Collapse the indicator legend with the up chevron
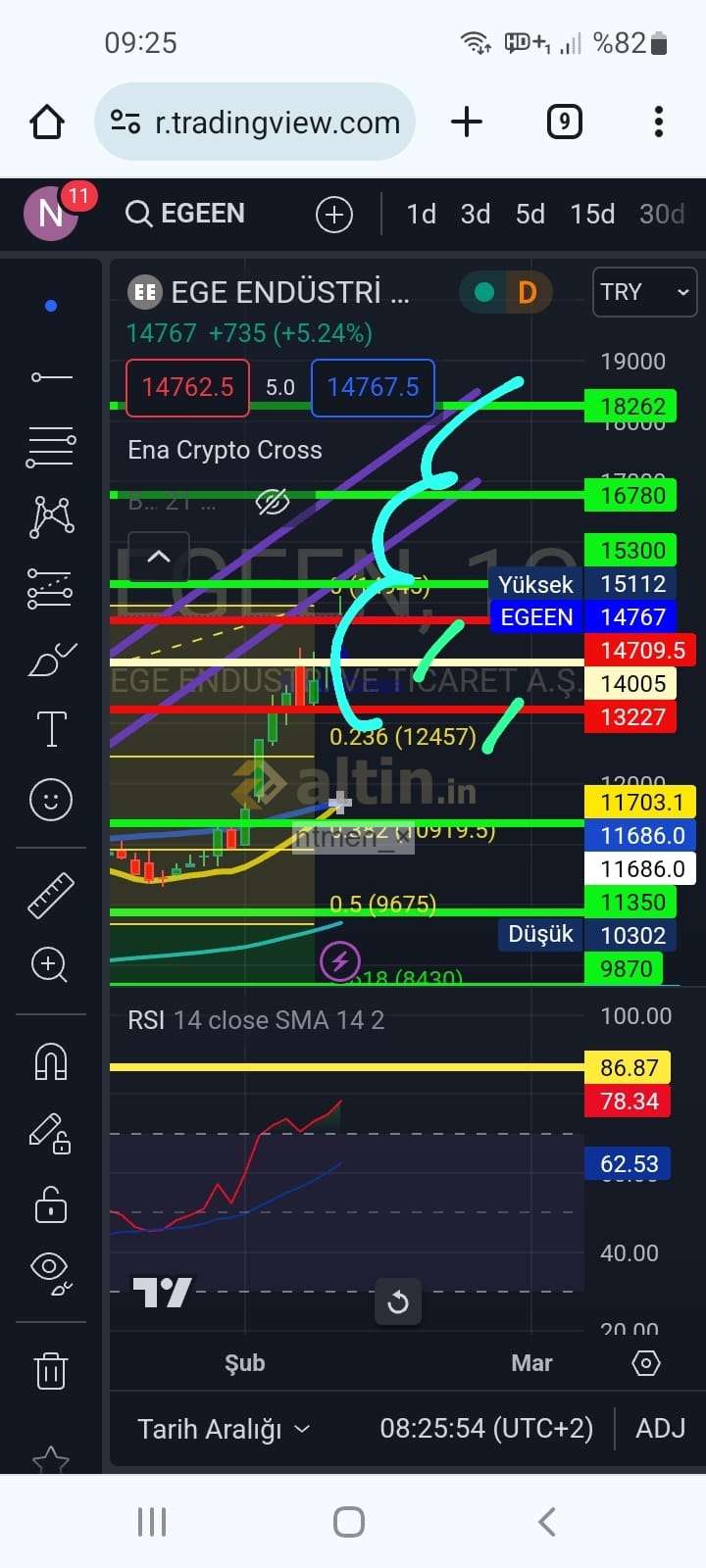Screen dimensions: 706x1568 pos(158,558)
